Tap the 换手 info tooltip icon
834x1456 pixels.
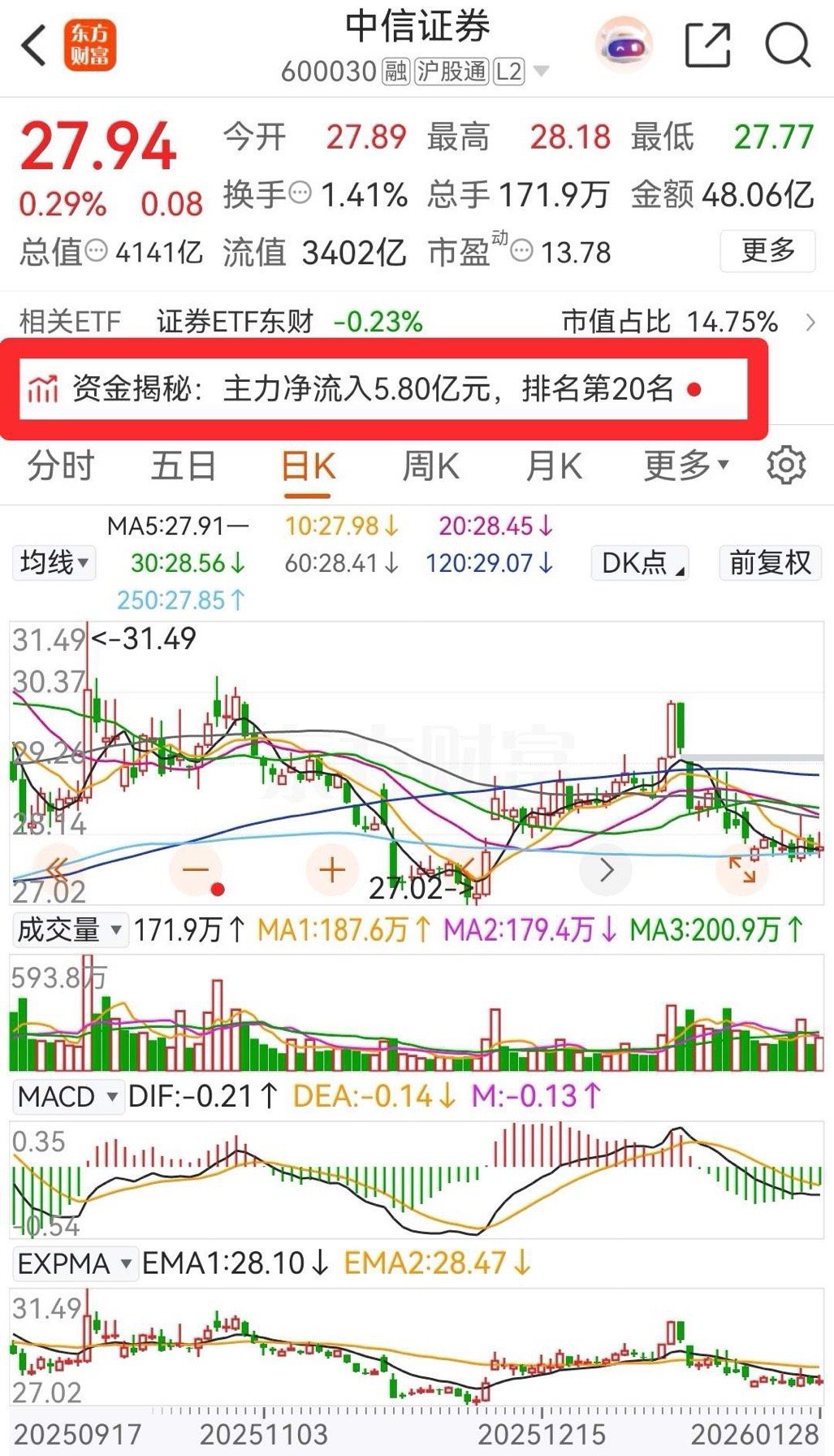[x=301, y=190]
